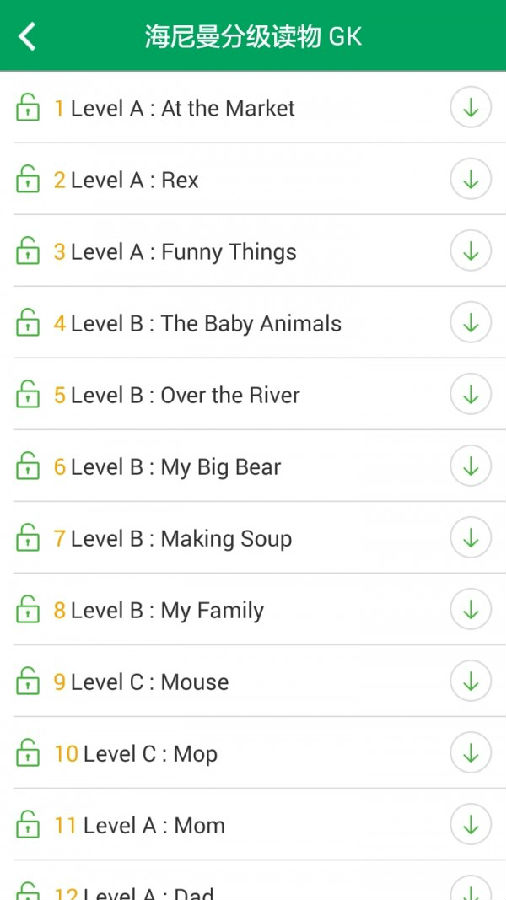Download Making Soup book
The image size is (506, 900).
[x=470, y=538]
